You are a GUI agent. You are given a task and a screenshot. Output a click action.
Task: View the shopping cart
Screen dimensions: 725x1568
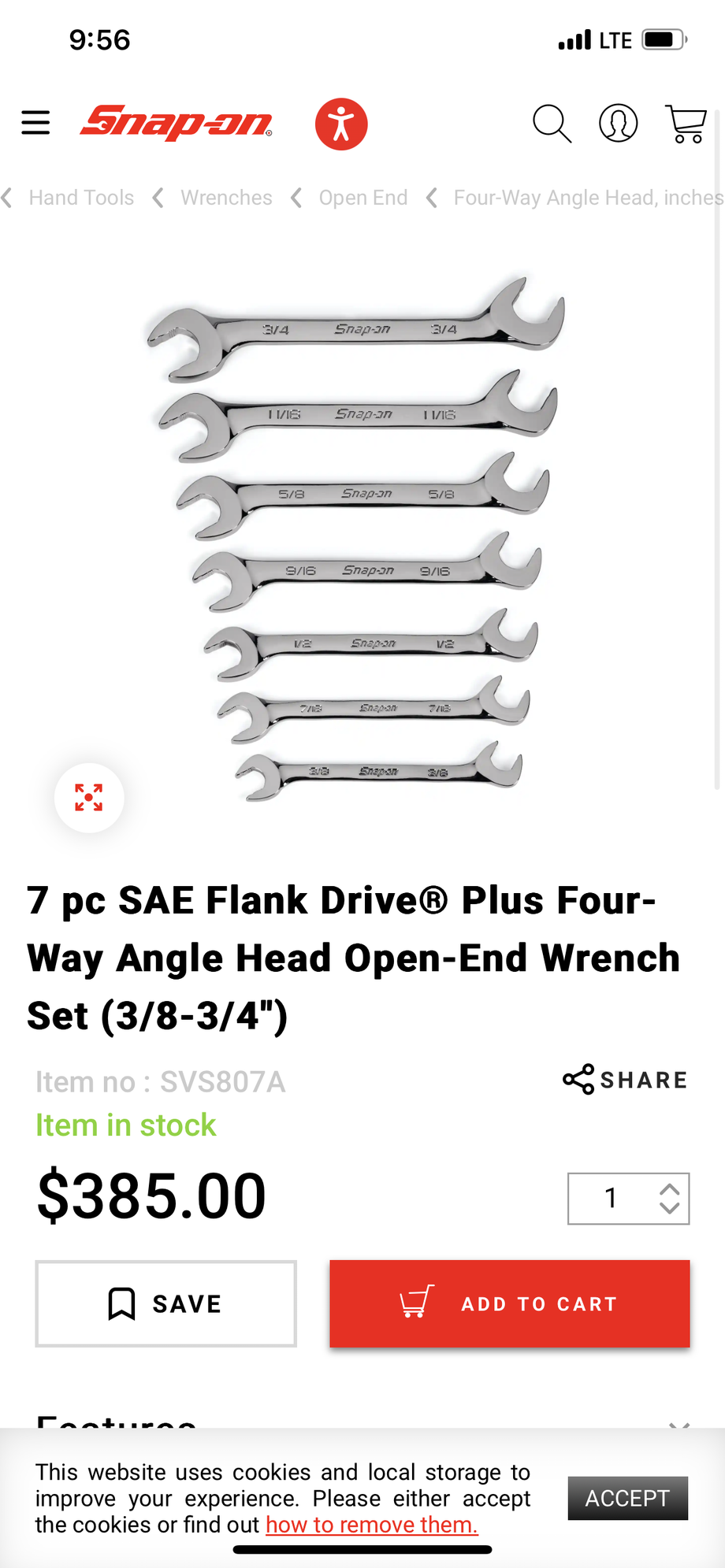coord(686,124)
